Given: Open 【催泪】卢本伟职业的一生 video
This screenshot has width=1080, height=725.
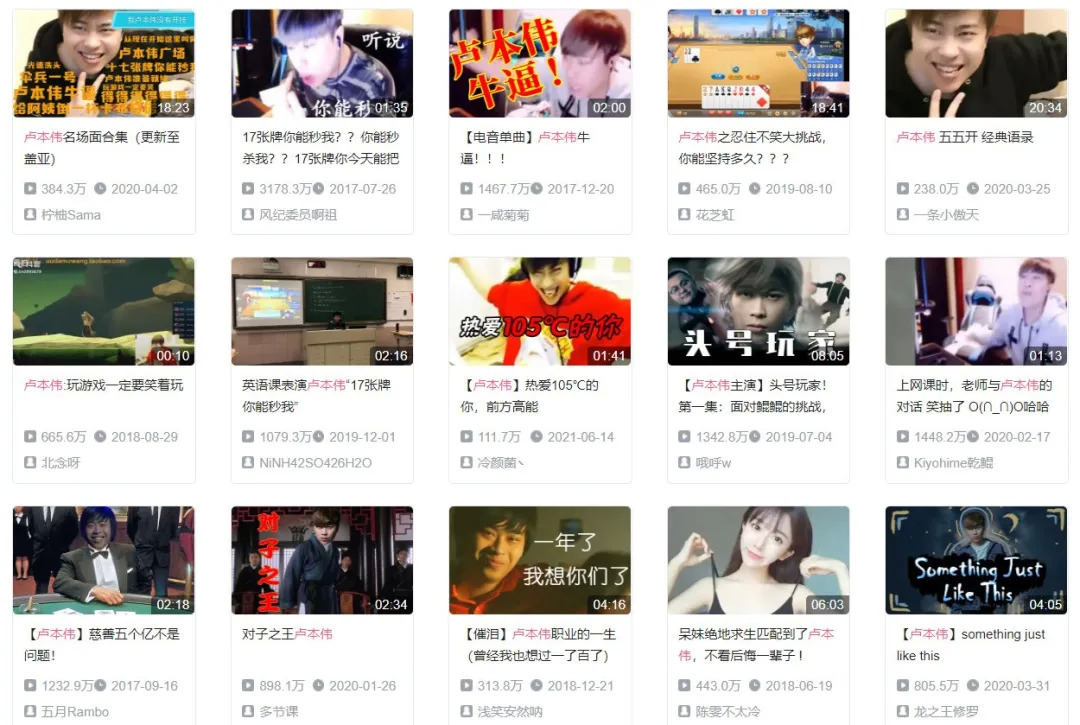Looking at the screenshot, I should 539,560.
